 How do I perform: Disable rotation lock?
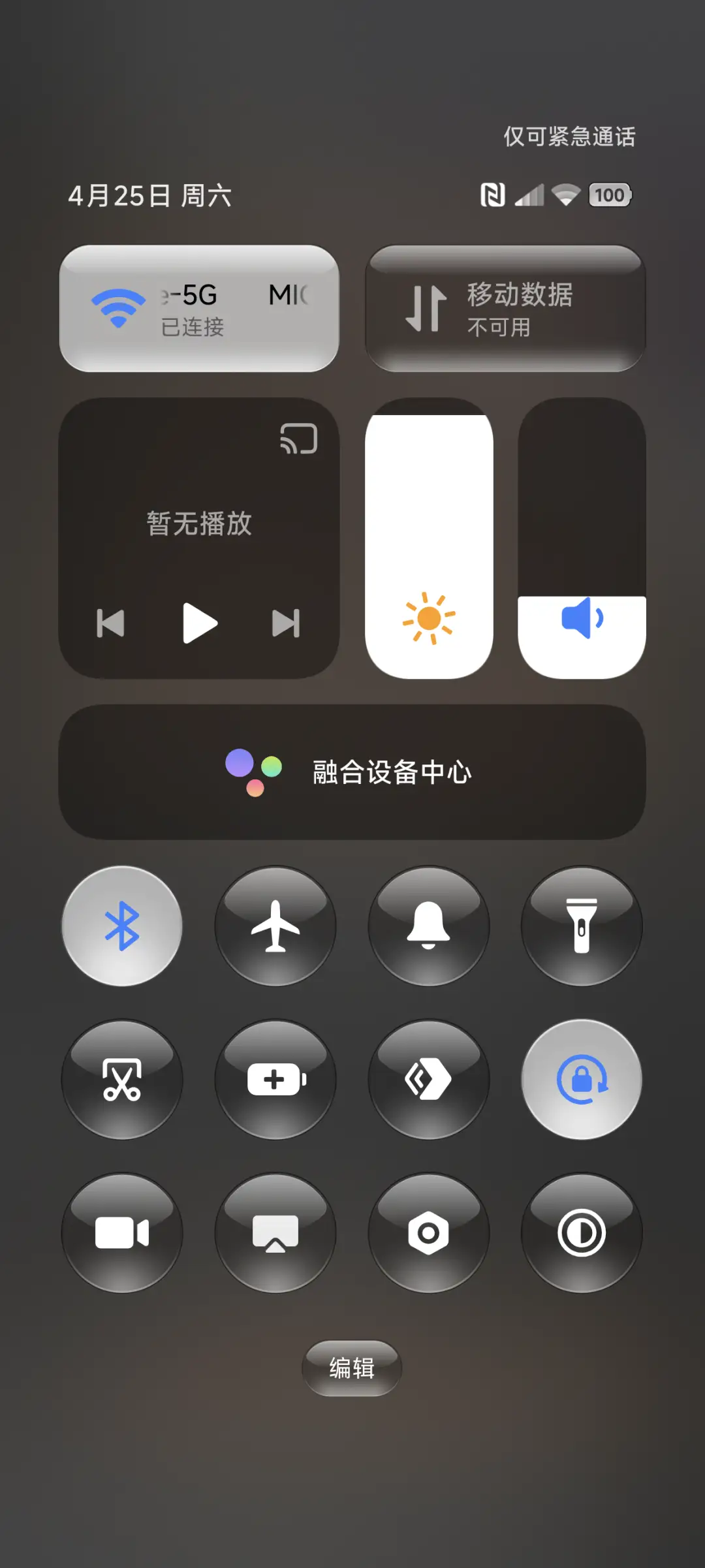tap(582, 1079)
